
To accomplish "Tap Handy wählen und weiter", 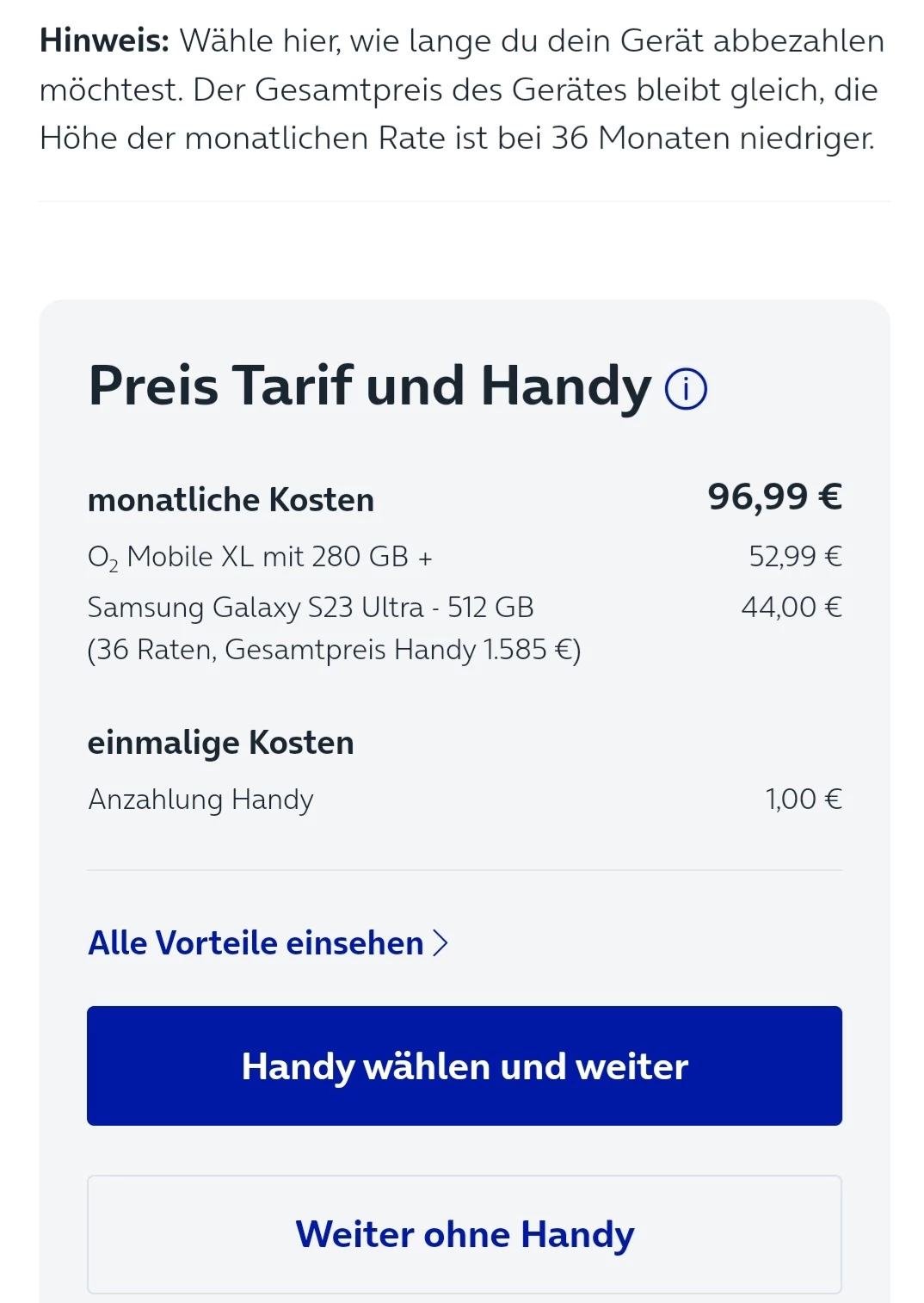I will (465, 1065).
